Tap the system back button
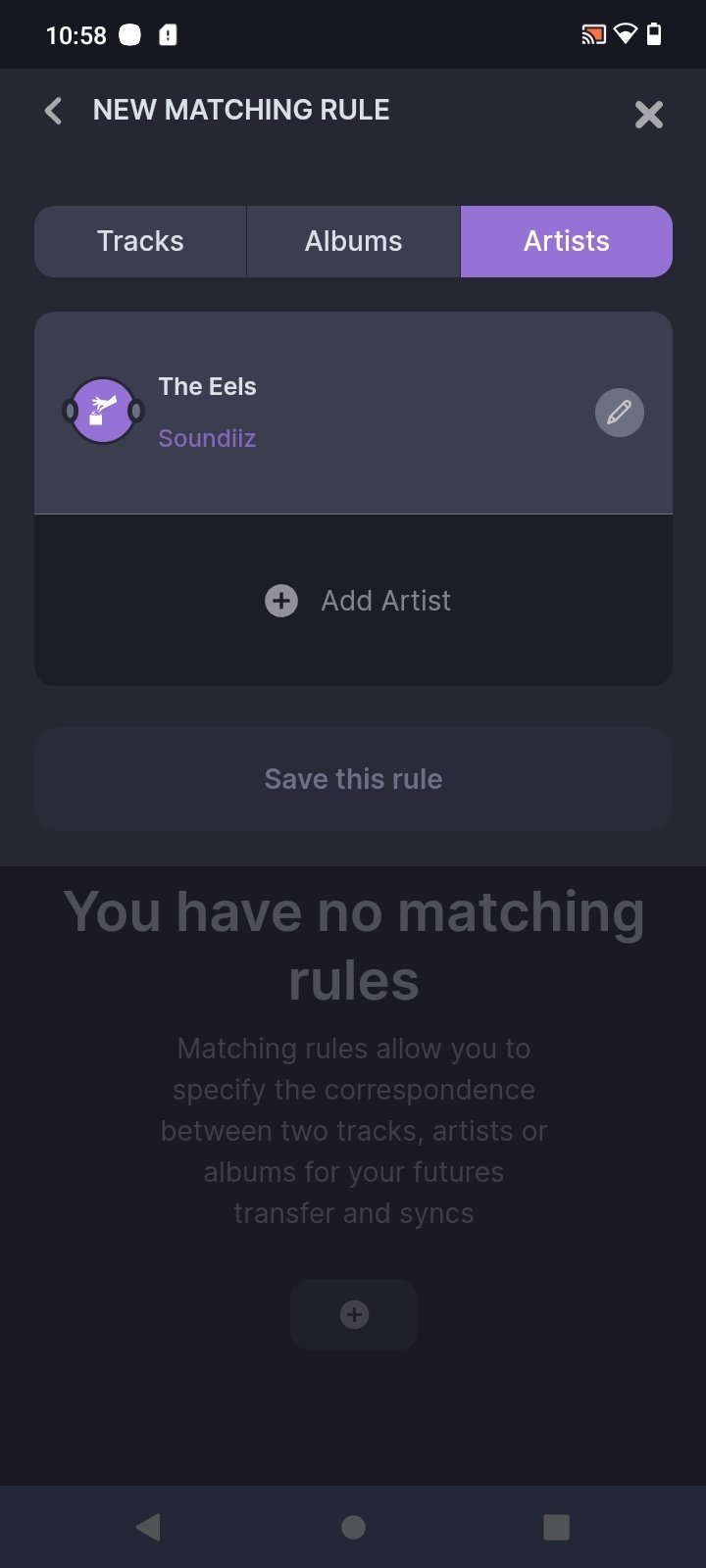The width and height of the screenshot is (706, 1568). click(148, 1527)
